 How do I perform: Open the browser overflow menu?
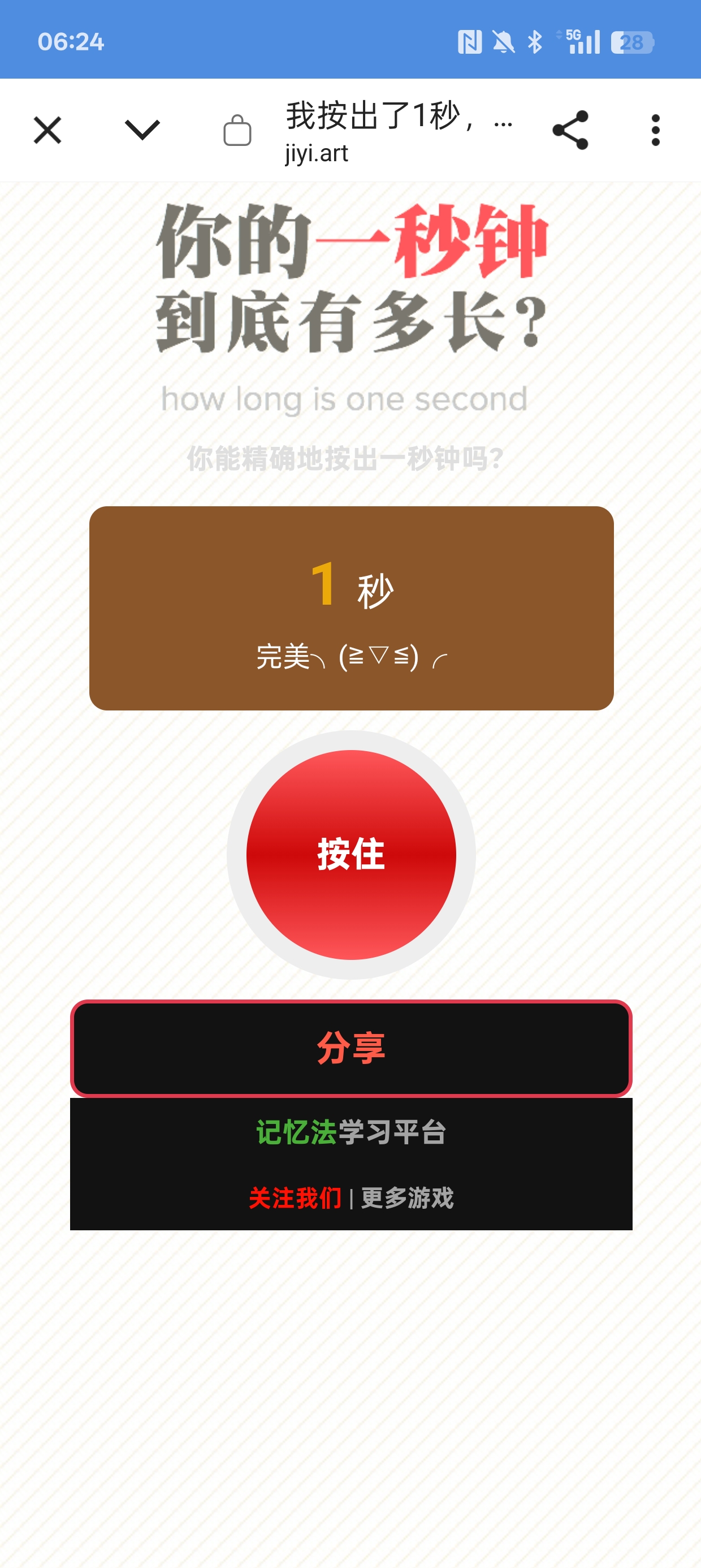pyautogui.click(x=655, y=130)
